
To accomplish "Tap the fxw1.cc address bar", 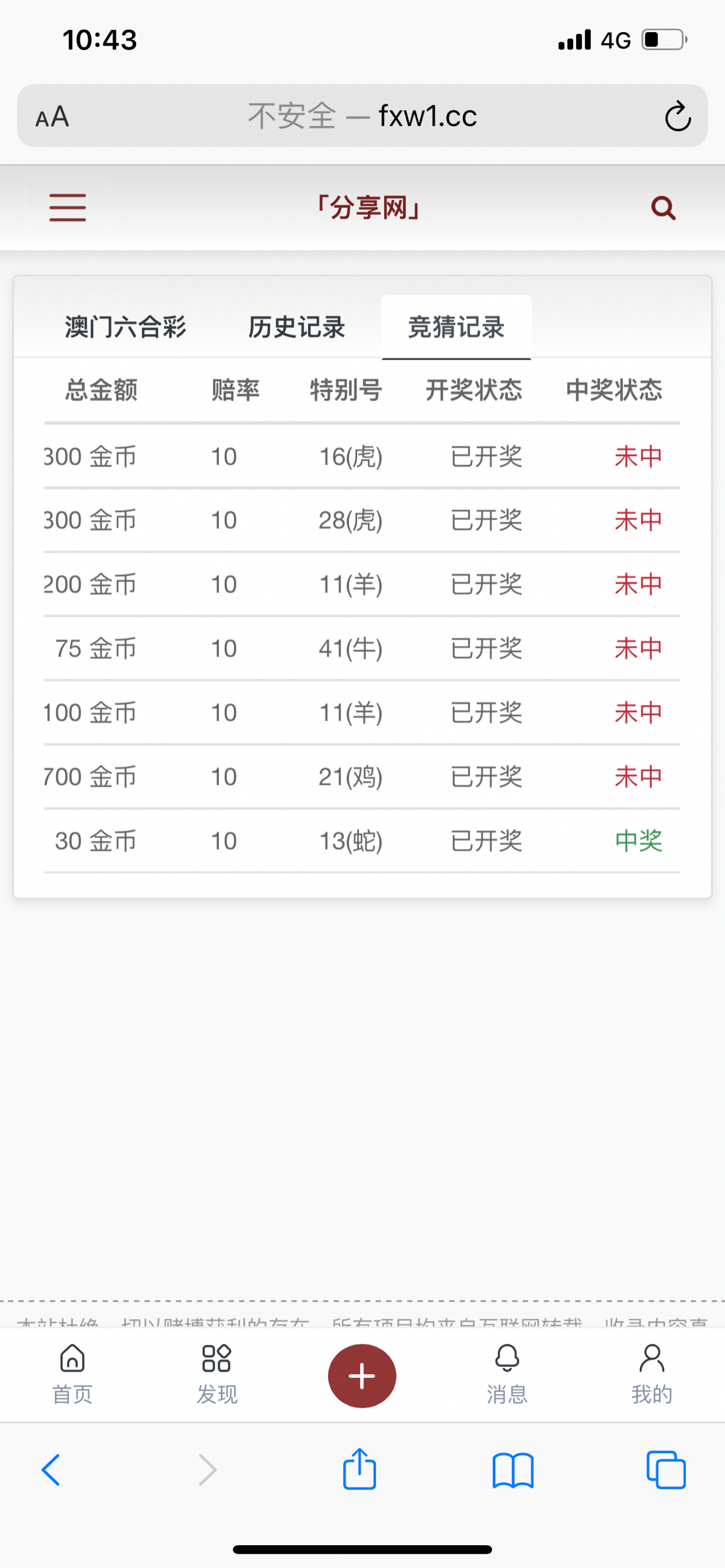I will pos(362,116).
